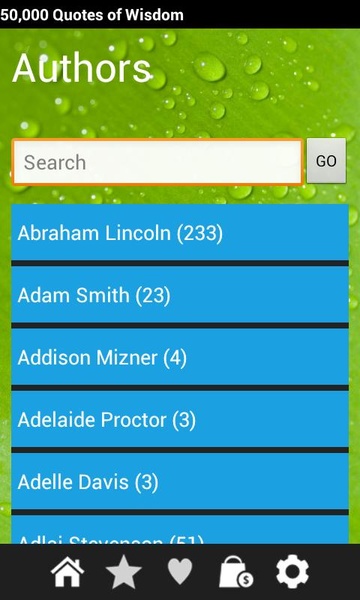Hit the GO button
Image resolution: width=360 pixels, height=600 pixels.
click(x=326, y=161)
